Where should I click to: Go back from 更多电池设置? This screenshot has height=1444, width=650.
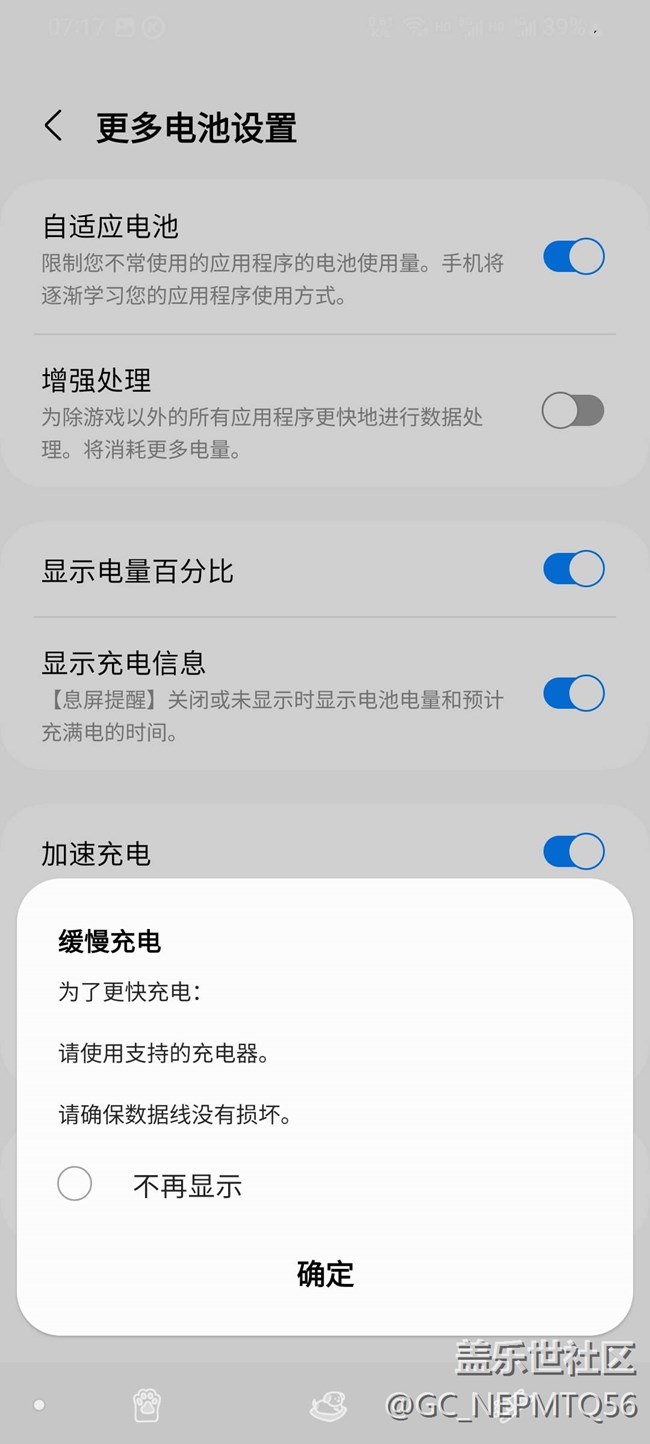pyautogui.click(x=54, y=127)
